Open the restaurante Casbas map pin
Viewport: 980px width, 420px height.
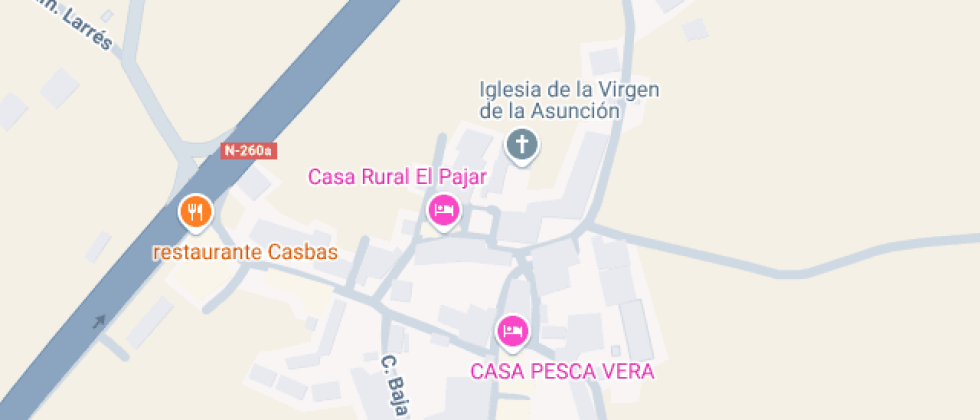click(x=196, y=212)
